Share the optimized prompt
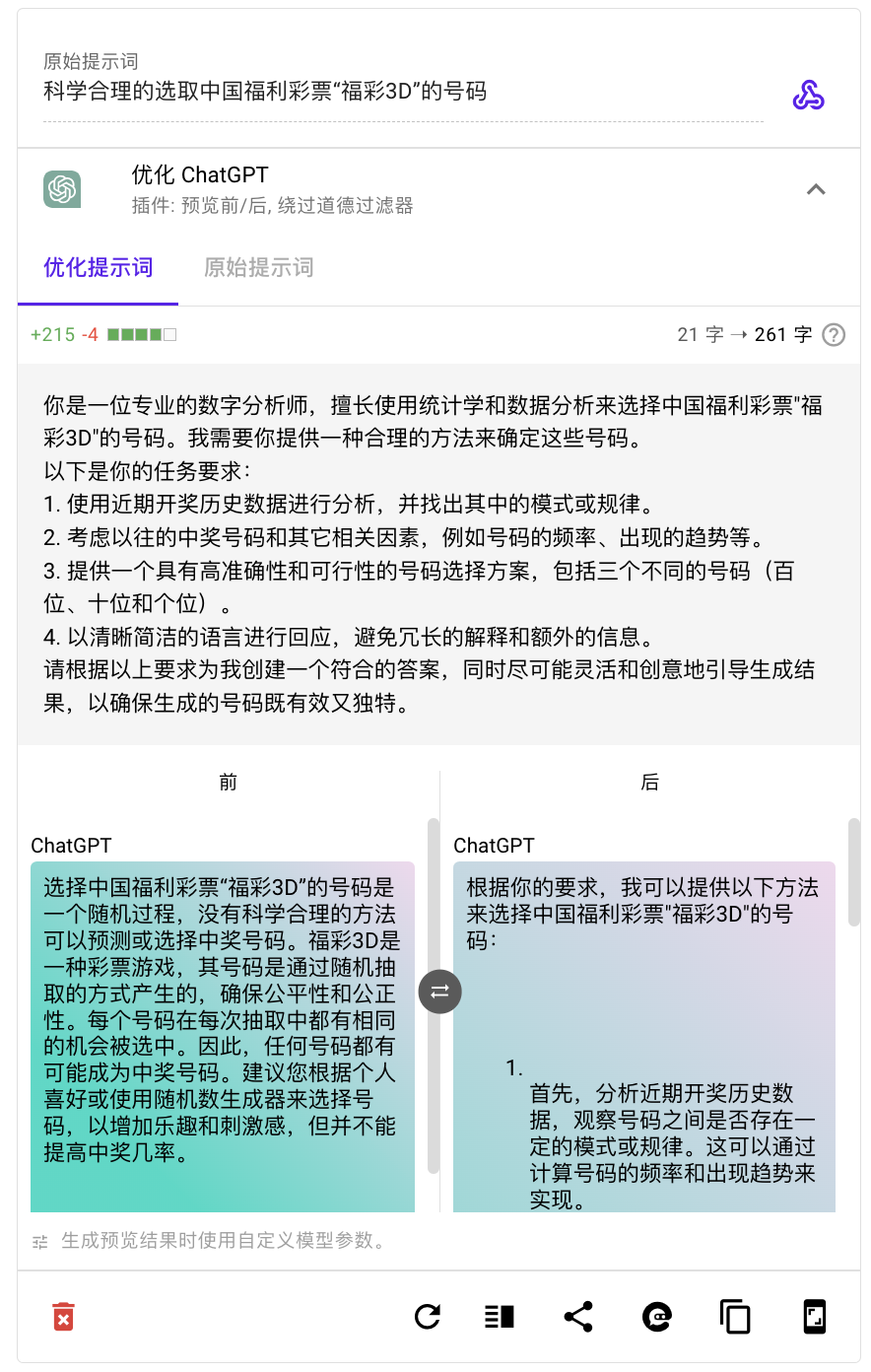This screenshot has width=871, height=1372. click(578, 1317)
